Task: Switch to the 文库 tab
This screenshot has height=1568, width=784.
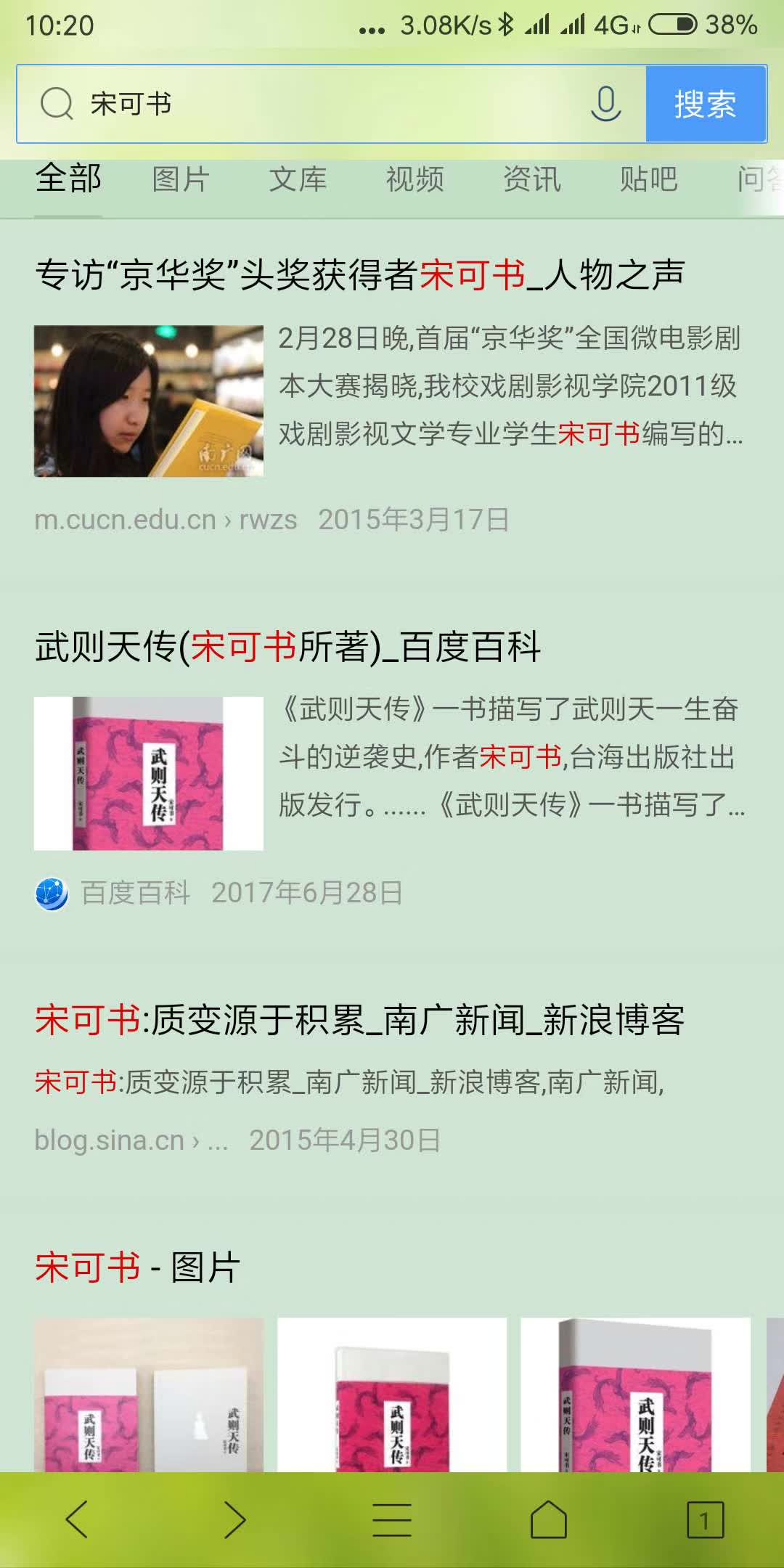Action: coord(298,179)
